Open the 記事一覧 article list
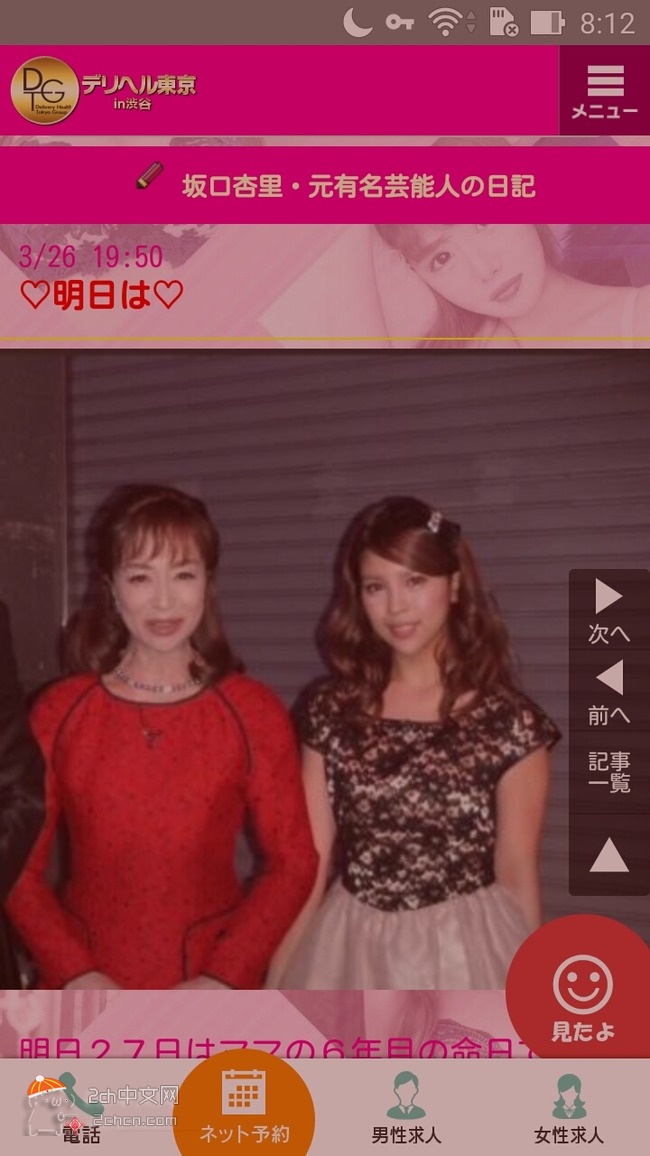The width and height of the screenshot is (650, 1156). 608,771
